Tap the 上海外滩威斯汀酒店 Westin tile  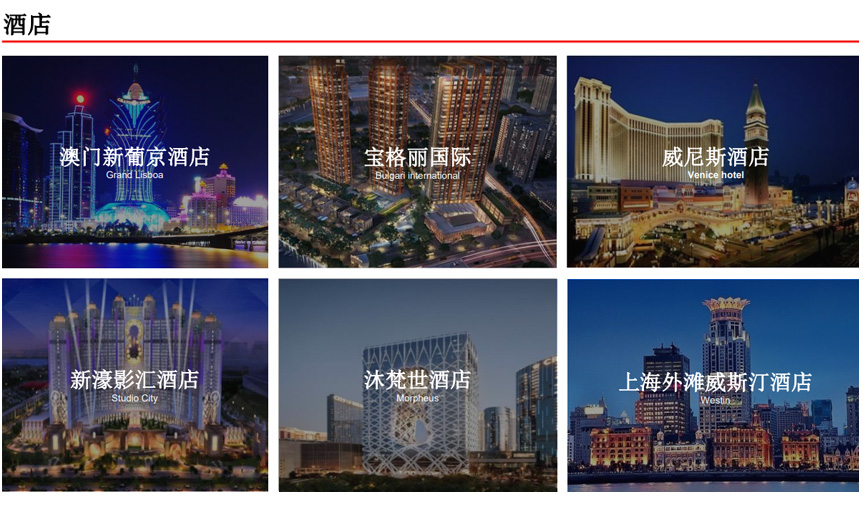[714, 385]
